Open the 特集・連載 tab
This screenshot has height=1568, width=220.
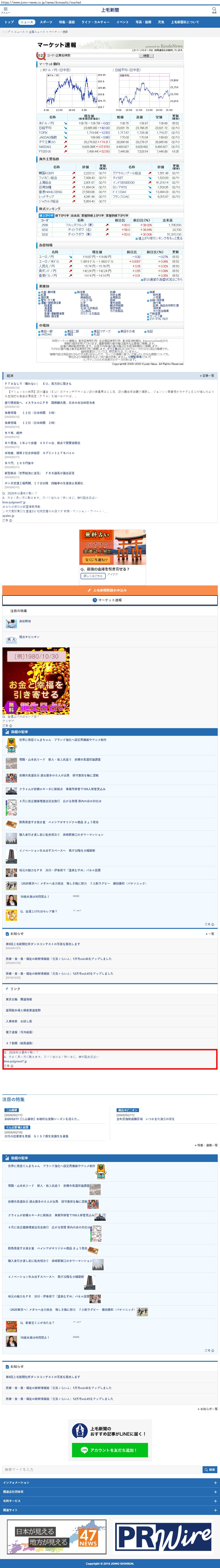(66, 22)
